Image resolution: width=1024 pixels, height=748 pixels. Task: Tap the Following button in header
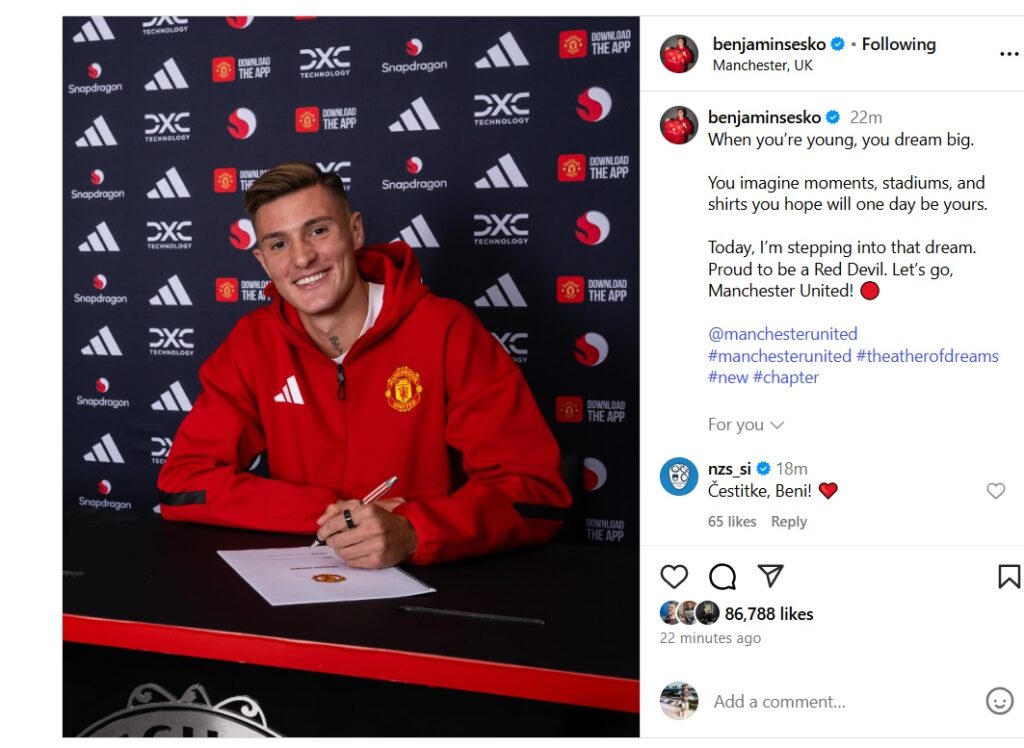898,44
